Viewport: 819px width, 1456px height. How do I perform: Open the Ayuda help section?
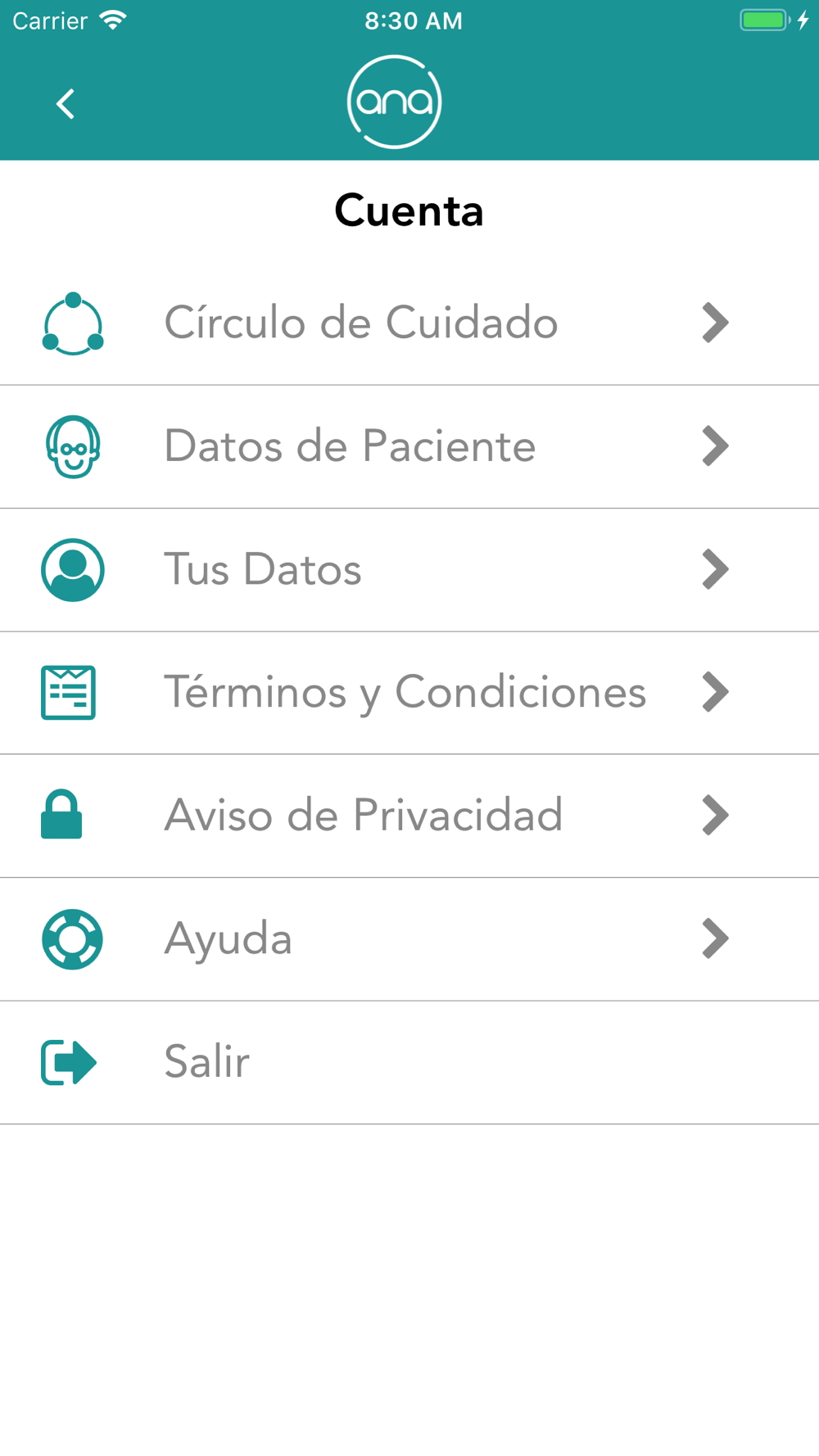point(409,939)
